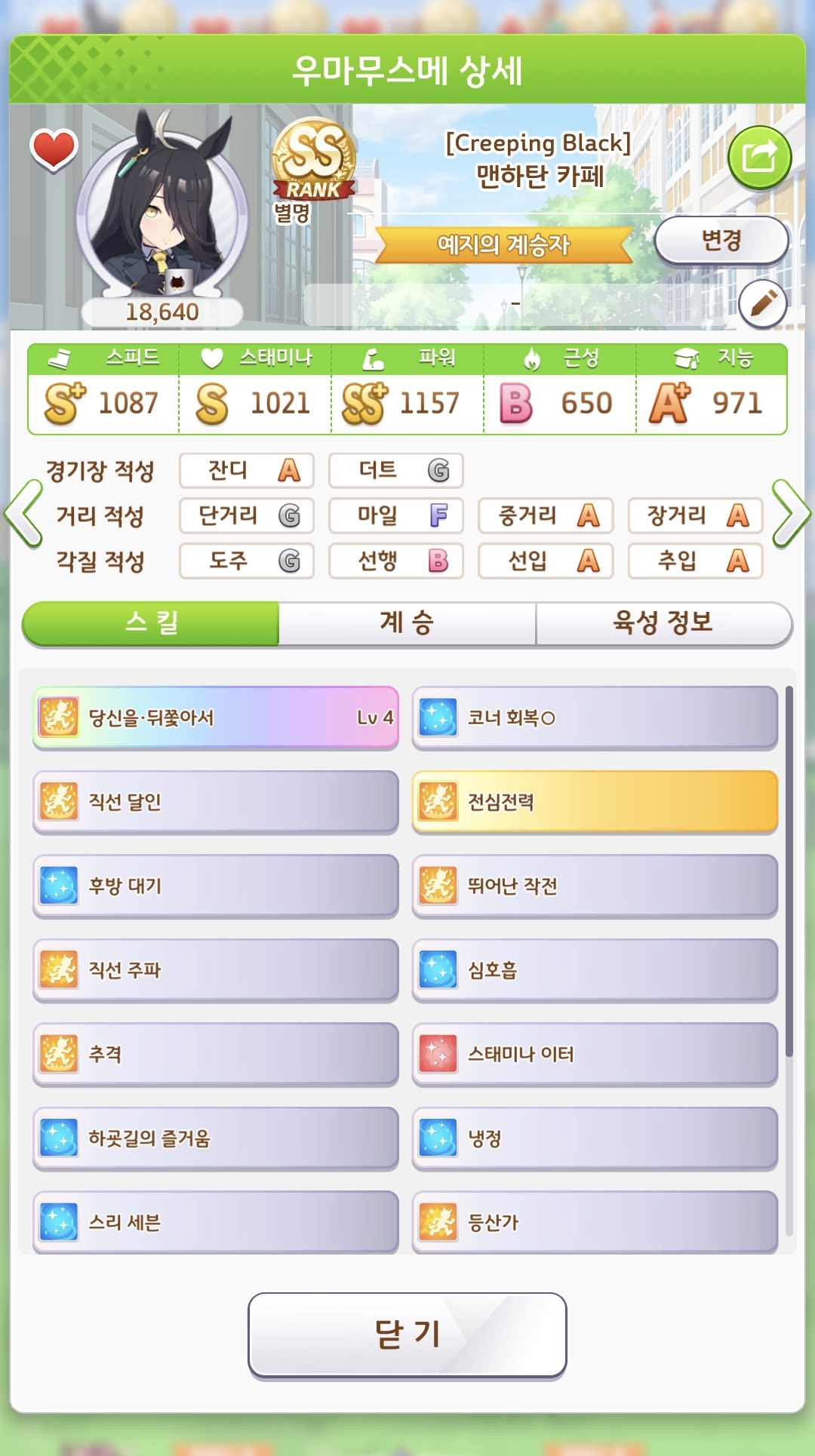Open the 후방 대기 skill details
The width and height of the screenshot is (815, 1456).
click(x=216, y=886)
